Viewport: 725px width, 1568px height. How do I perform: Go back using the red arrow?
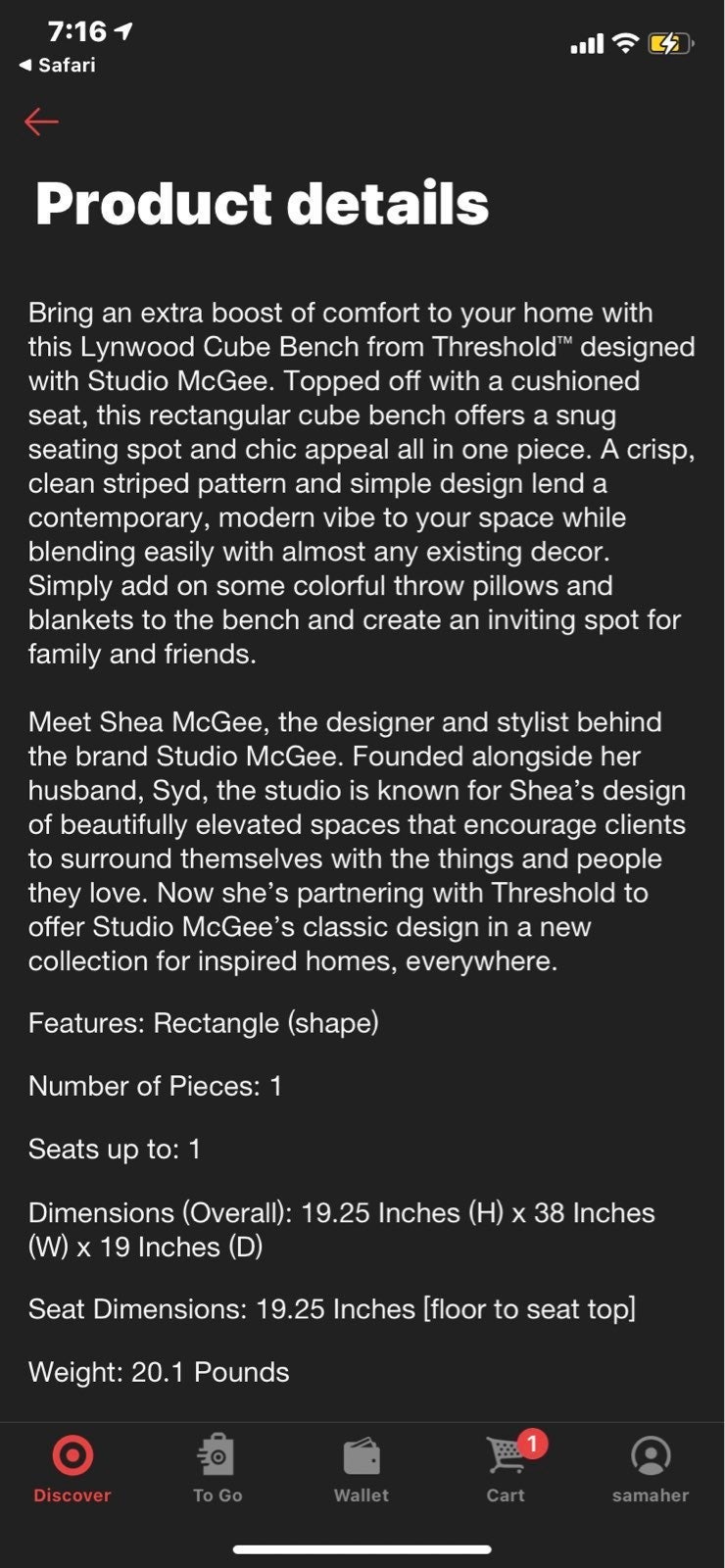click(x=41, y=122)
